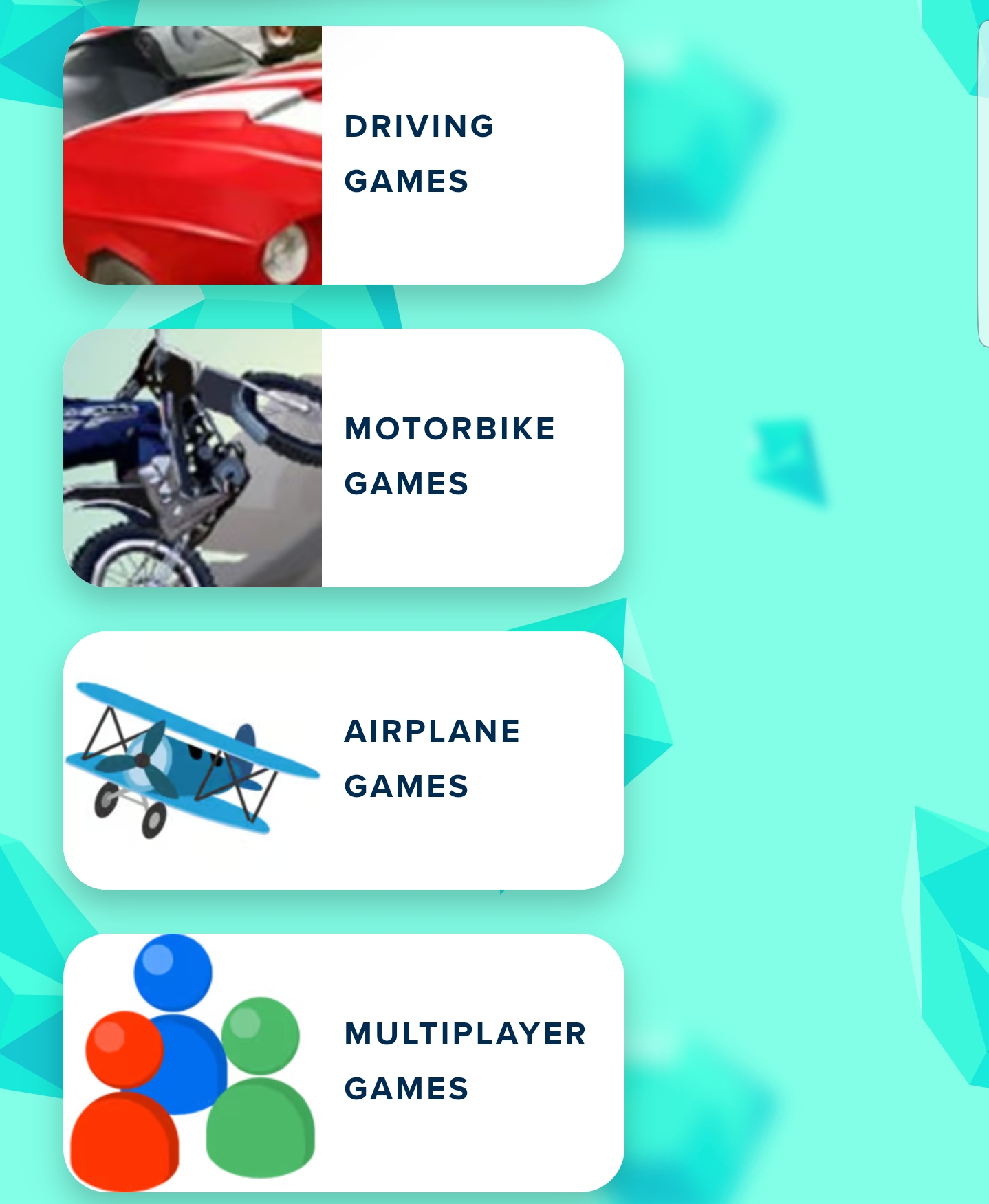989x1204 pixels.
Task: Open the Driving Games category
Action: point(343,155)
